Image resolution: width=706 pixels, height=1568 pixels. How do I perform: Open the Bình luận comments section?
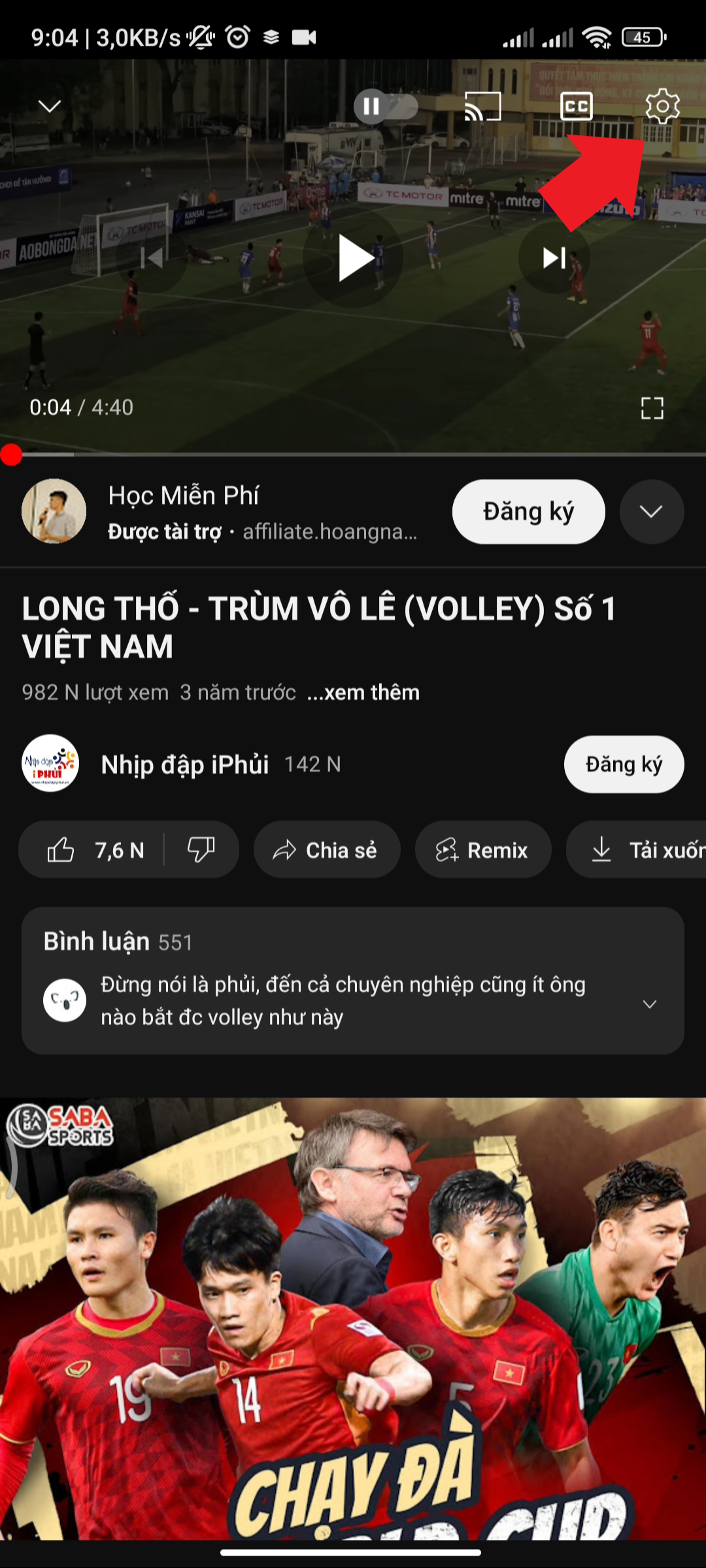[x=352, y=980]
